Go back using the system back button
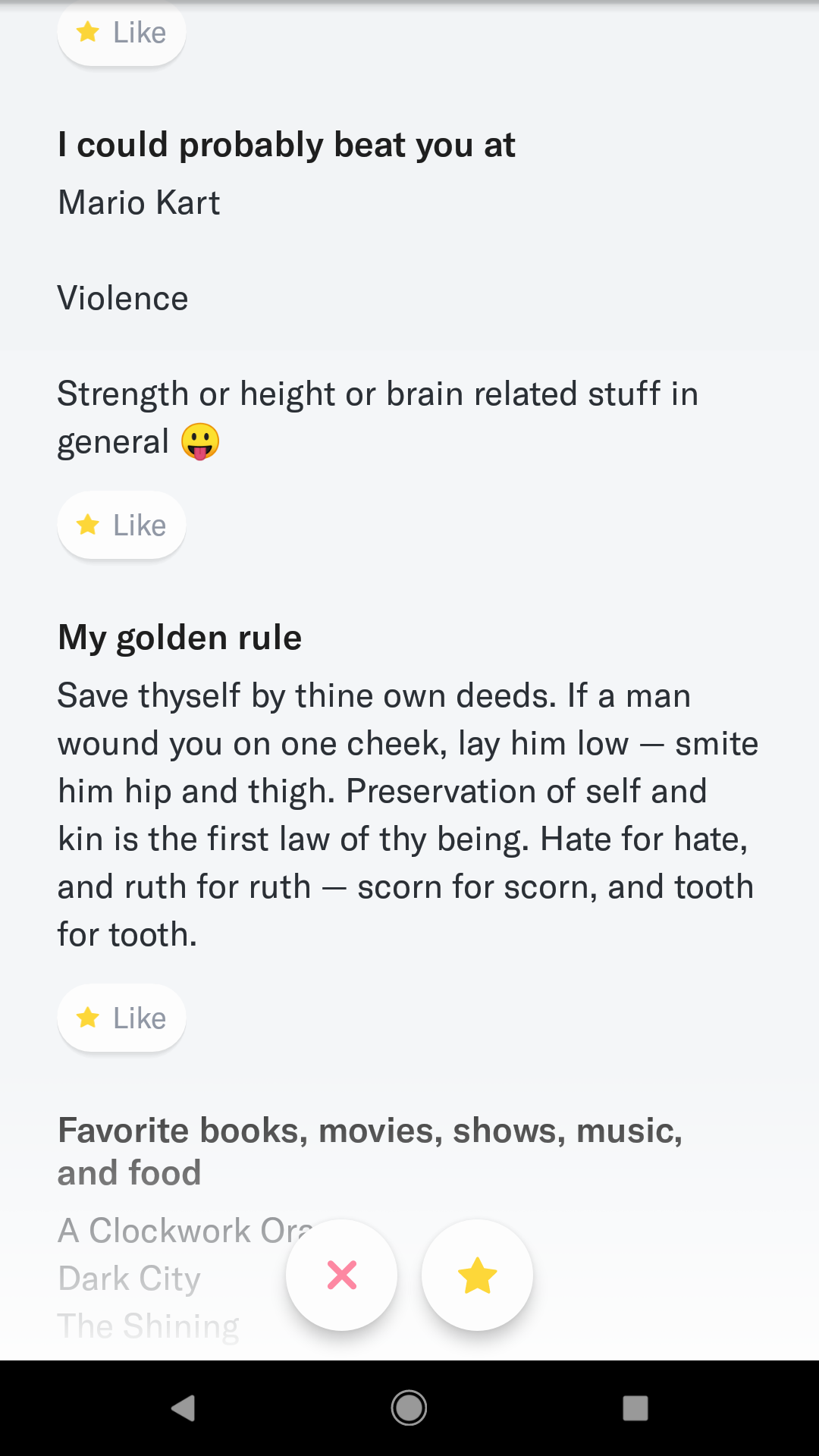Viewport: 819px width, 1456px height. [183, 1408]
